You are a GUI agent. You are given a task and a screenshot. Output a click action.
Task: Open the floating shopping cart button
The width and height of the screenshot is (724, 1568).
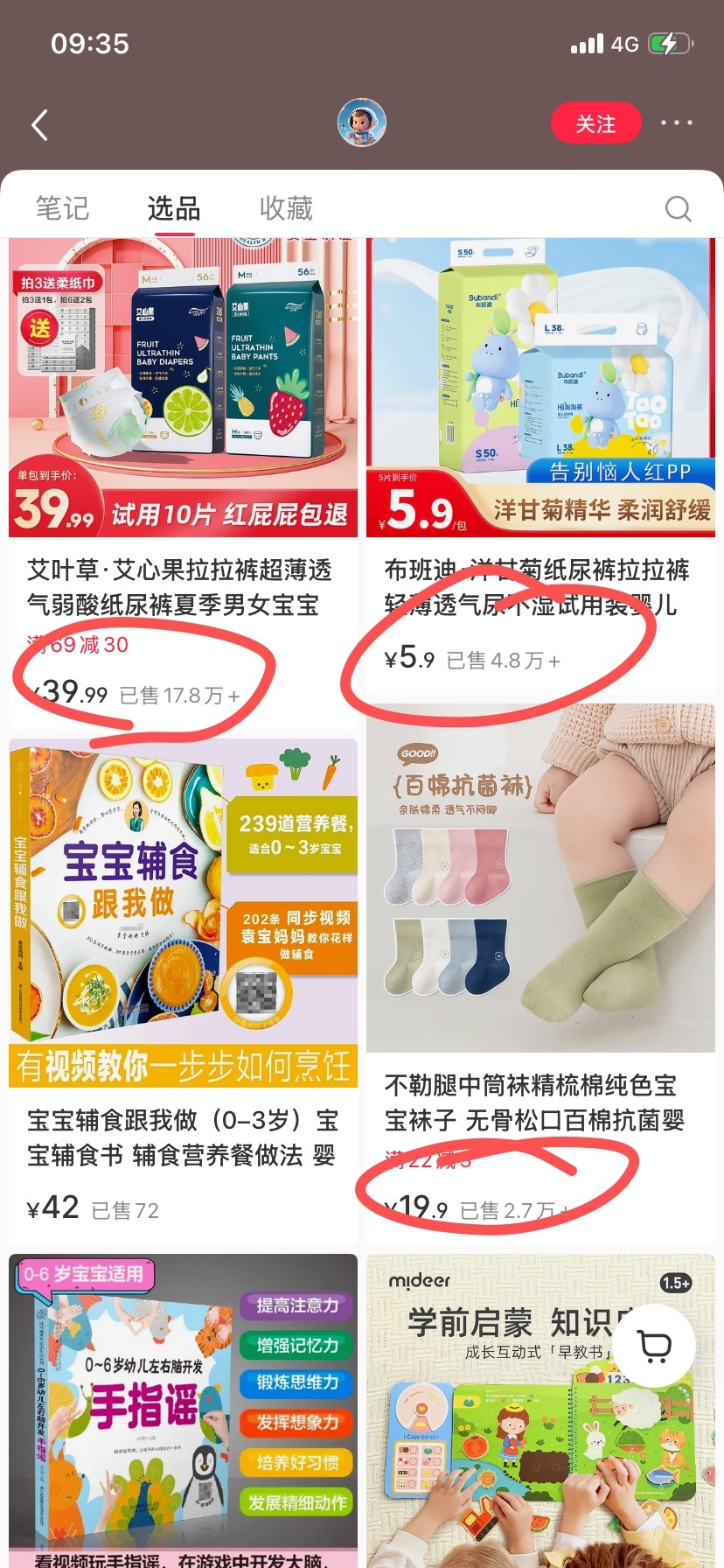point(654,1346)
